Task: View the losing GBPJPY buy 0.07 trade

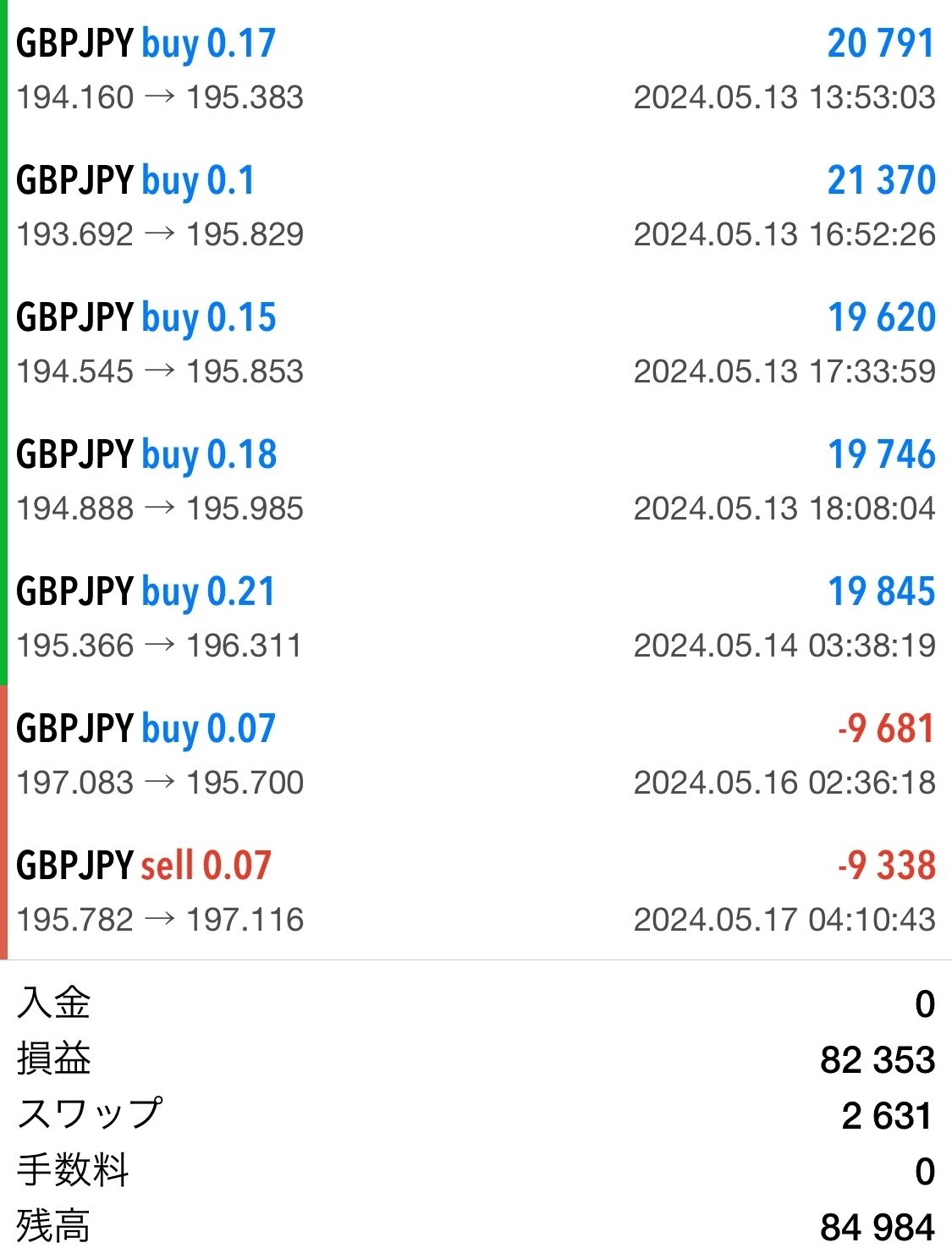Action: 476,755
